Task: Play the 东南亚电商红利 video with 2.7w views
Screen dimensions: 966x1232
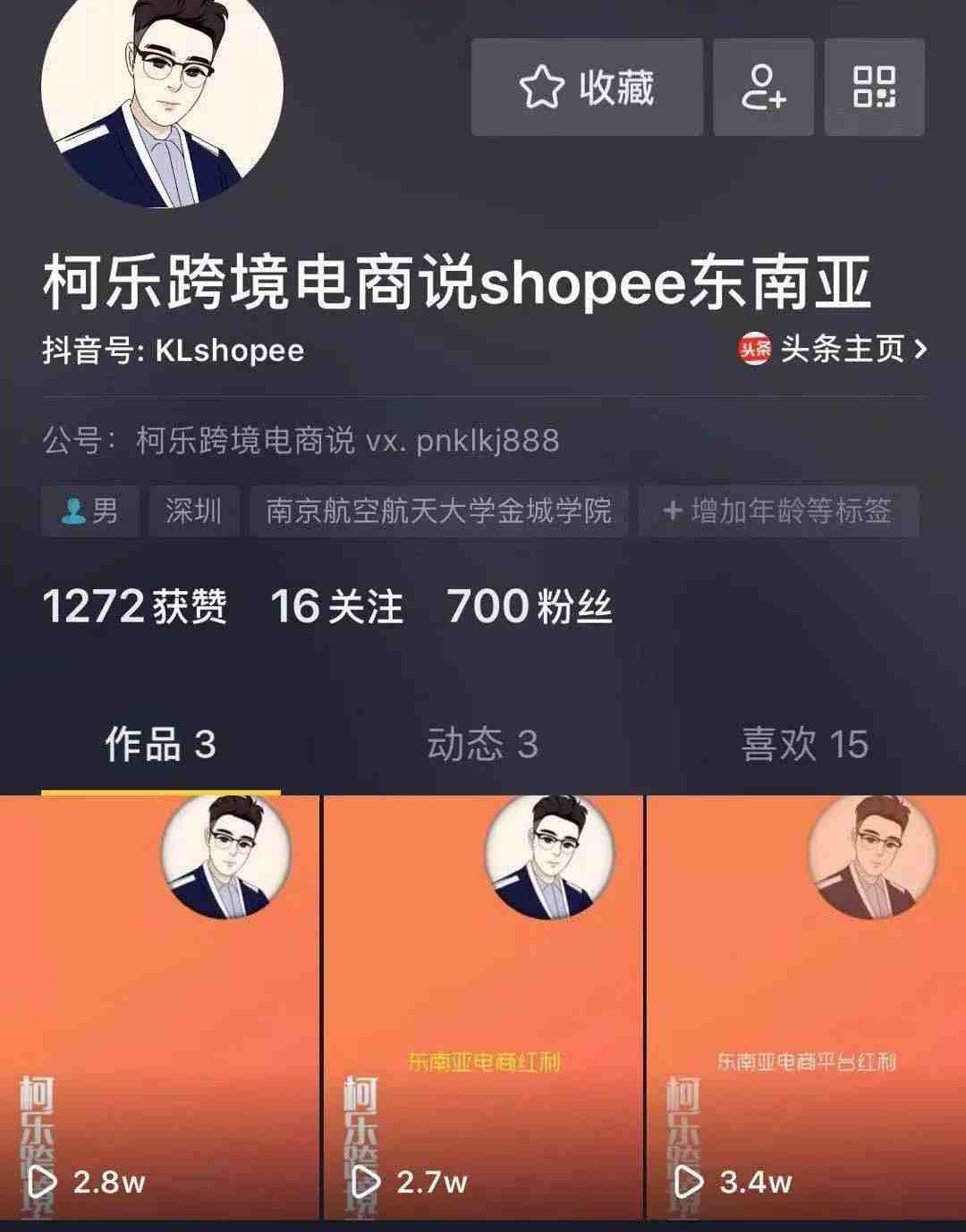Action: click(482, 1006)
